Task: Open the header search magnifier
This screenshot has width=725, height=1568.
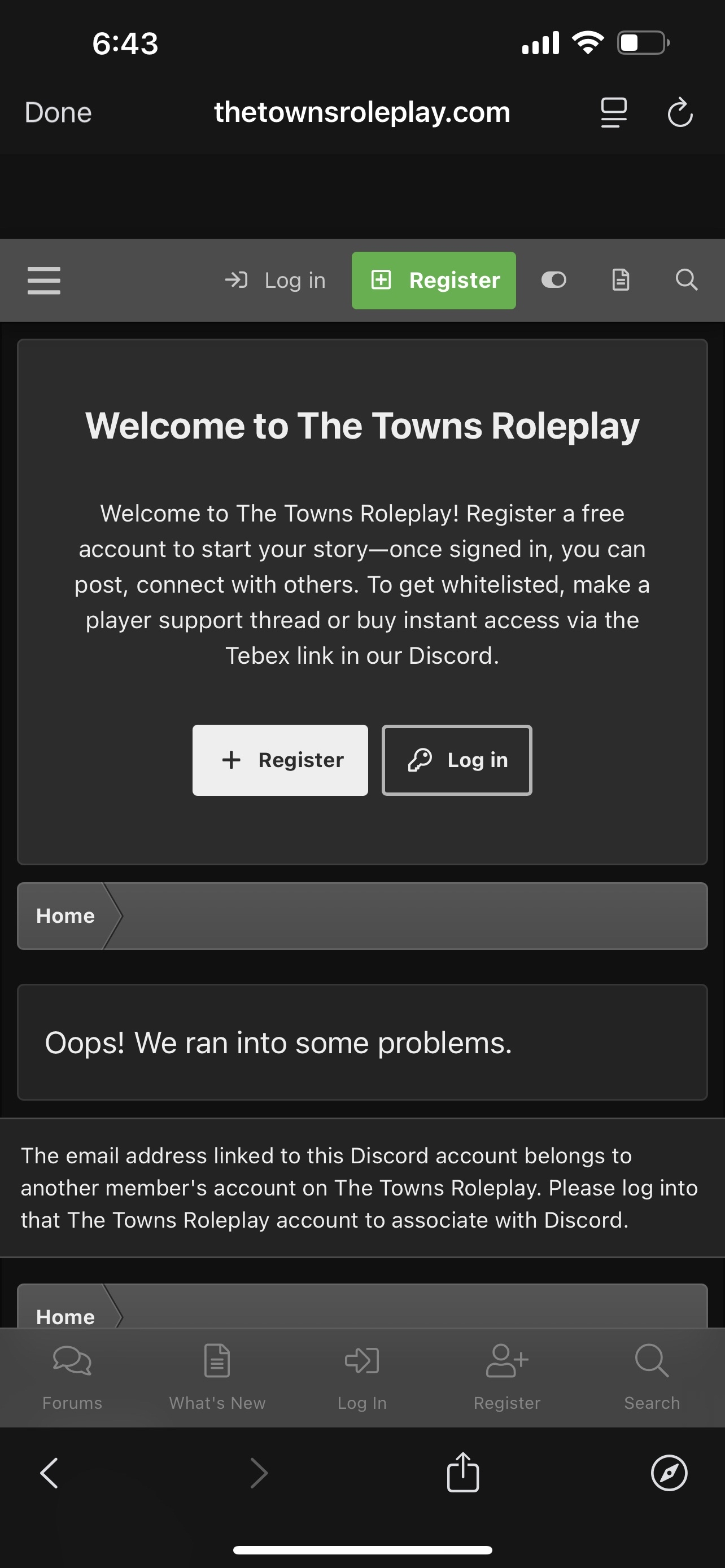Action: 686,280
